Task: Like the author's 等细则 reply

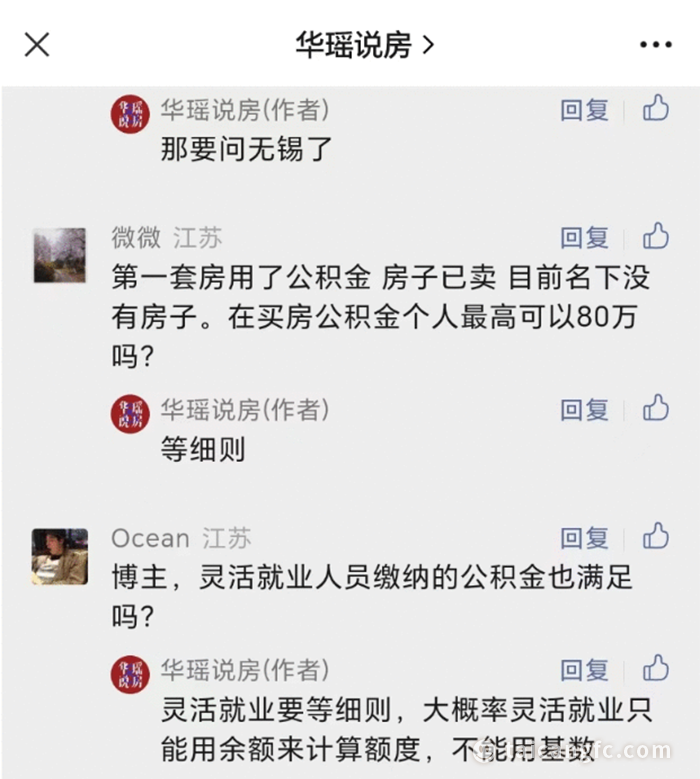Action: point(656,408)
